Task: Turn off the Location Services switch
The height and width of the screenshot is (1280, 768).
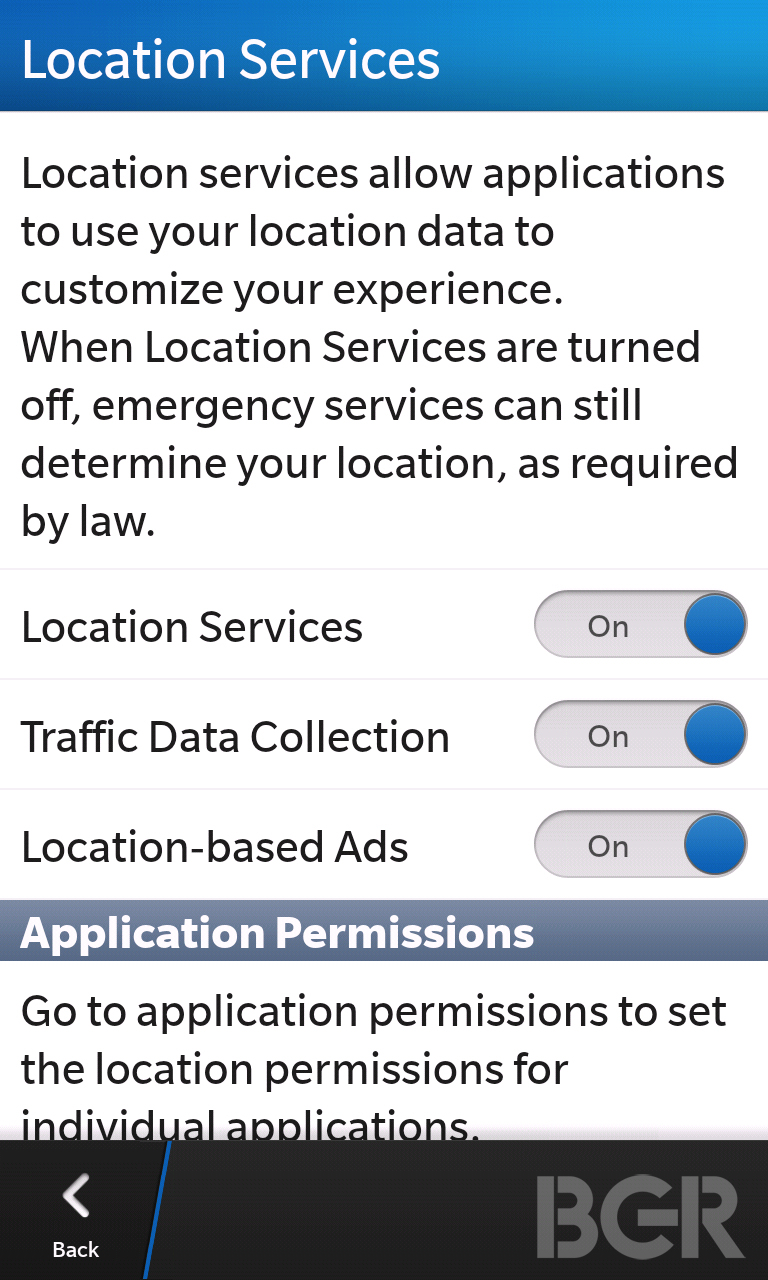Action: [x=641, y=625]
